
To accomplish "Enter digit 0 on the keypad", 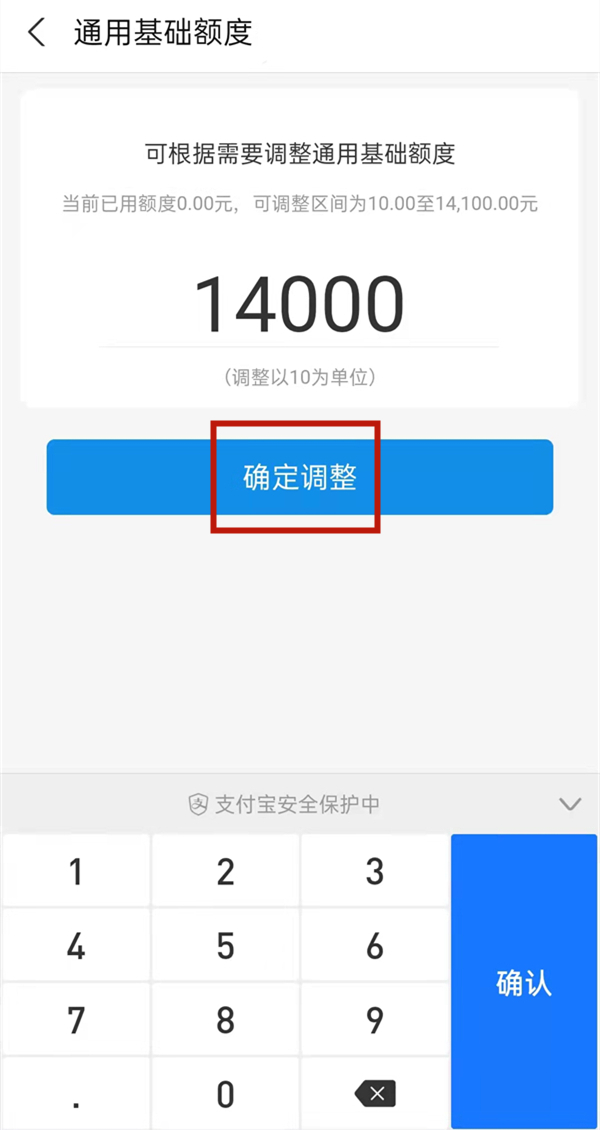I will 225,1094.
